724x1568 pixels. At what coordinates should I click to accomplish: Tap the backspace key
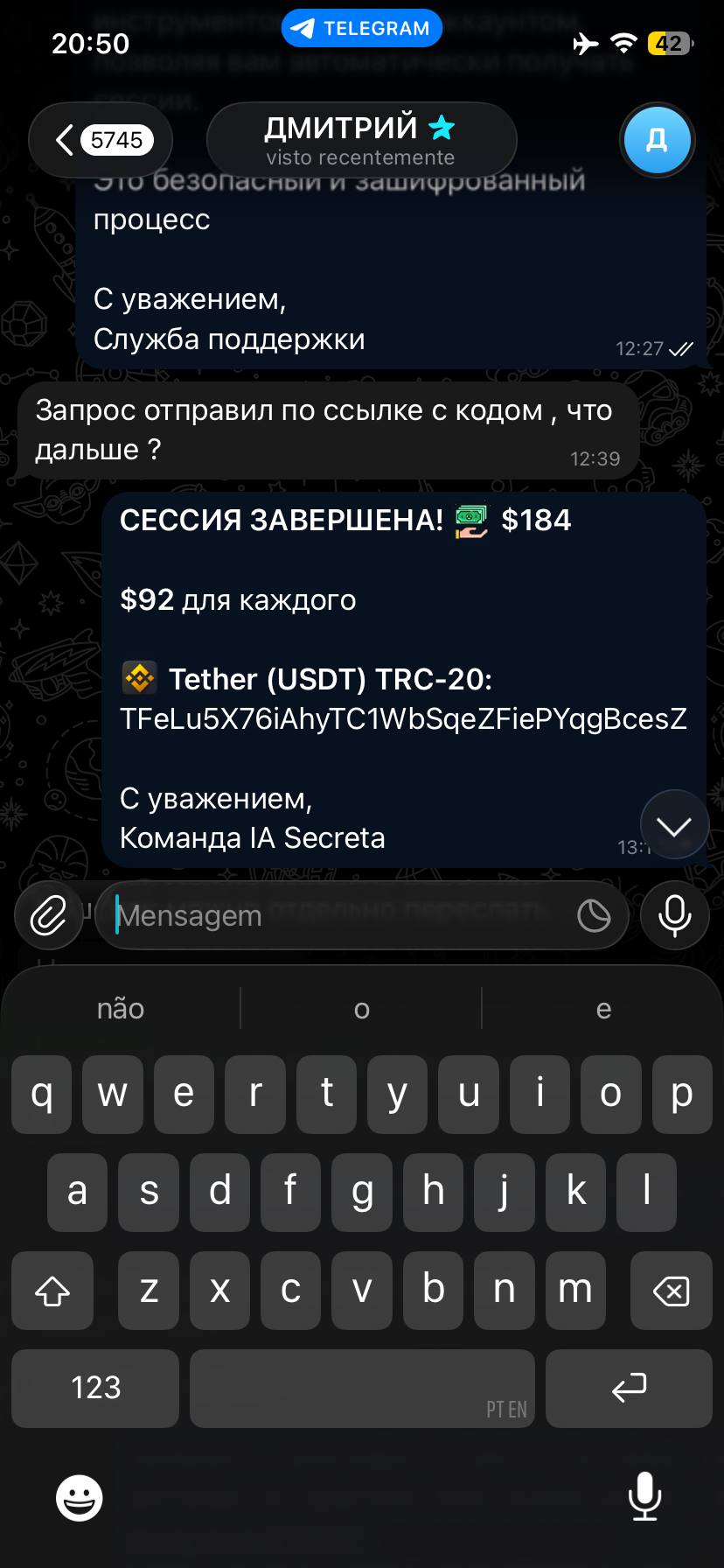point(671,1291)
